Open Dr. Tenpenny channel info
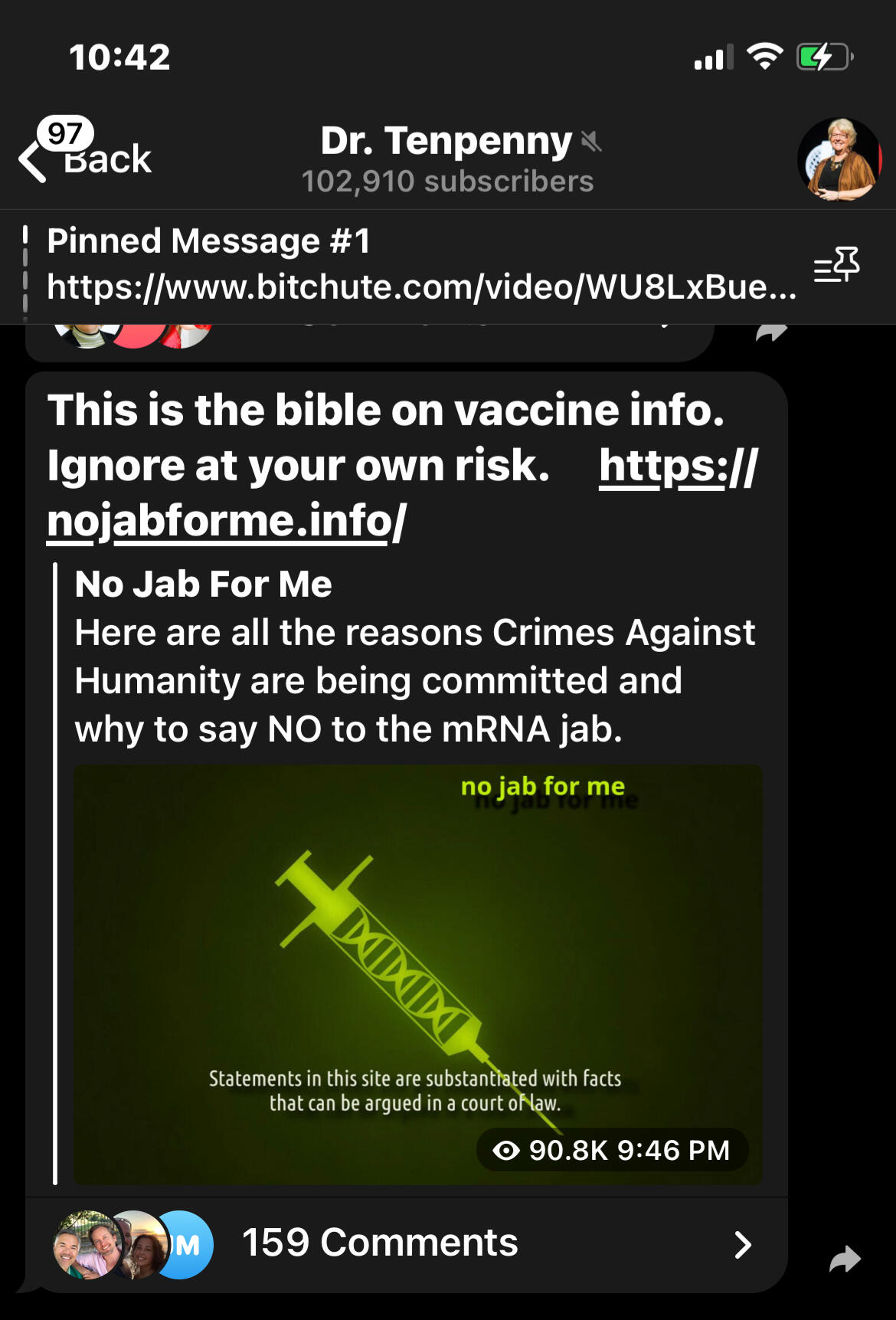This screenshot has height=1320, width=896. (447, 159)
